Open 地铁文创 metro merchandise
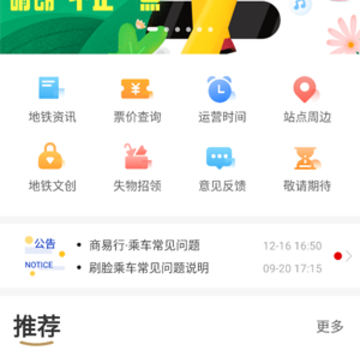 (x=52, y=168)
